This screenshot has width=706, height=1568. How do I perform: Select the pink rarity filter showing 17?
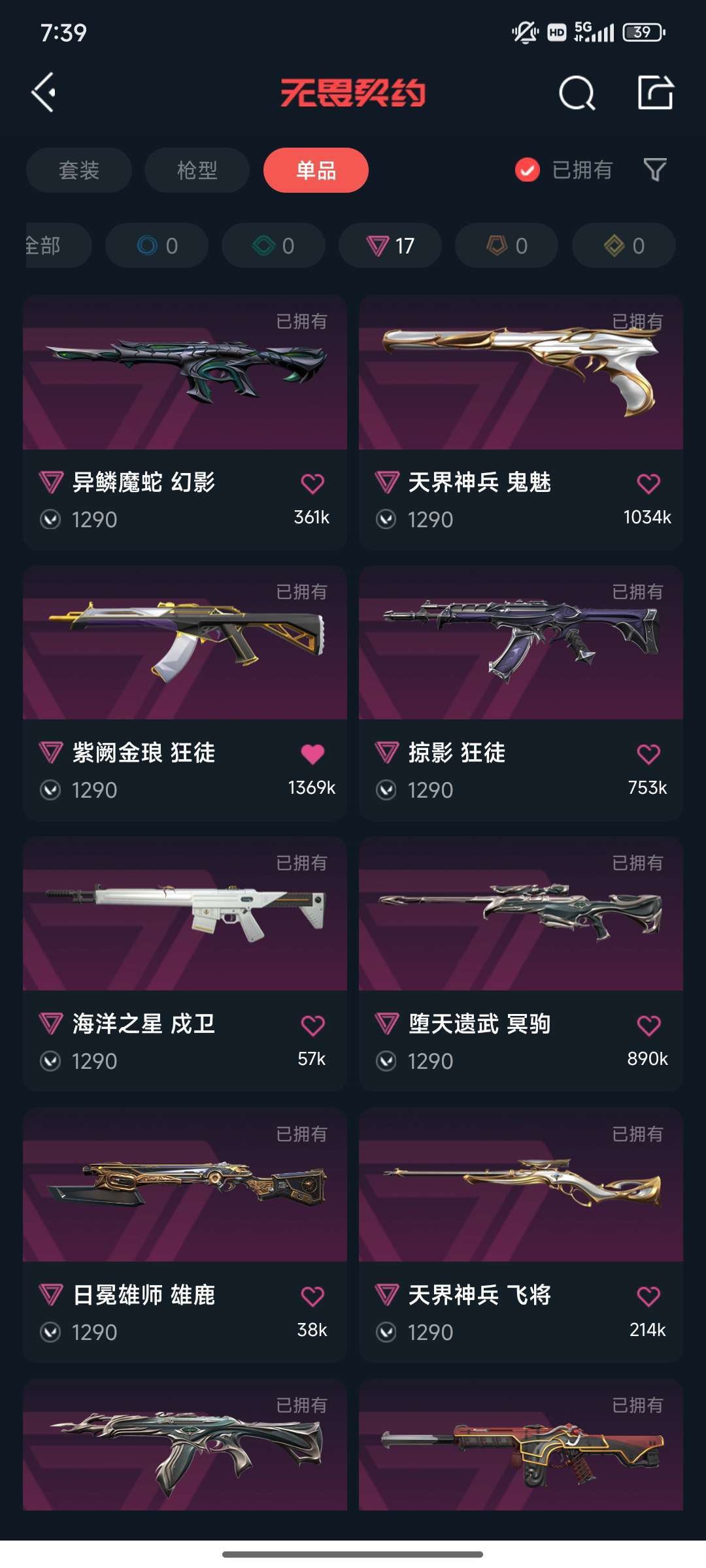(x=390, y=245)
